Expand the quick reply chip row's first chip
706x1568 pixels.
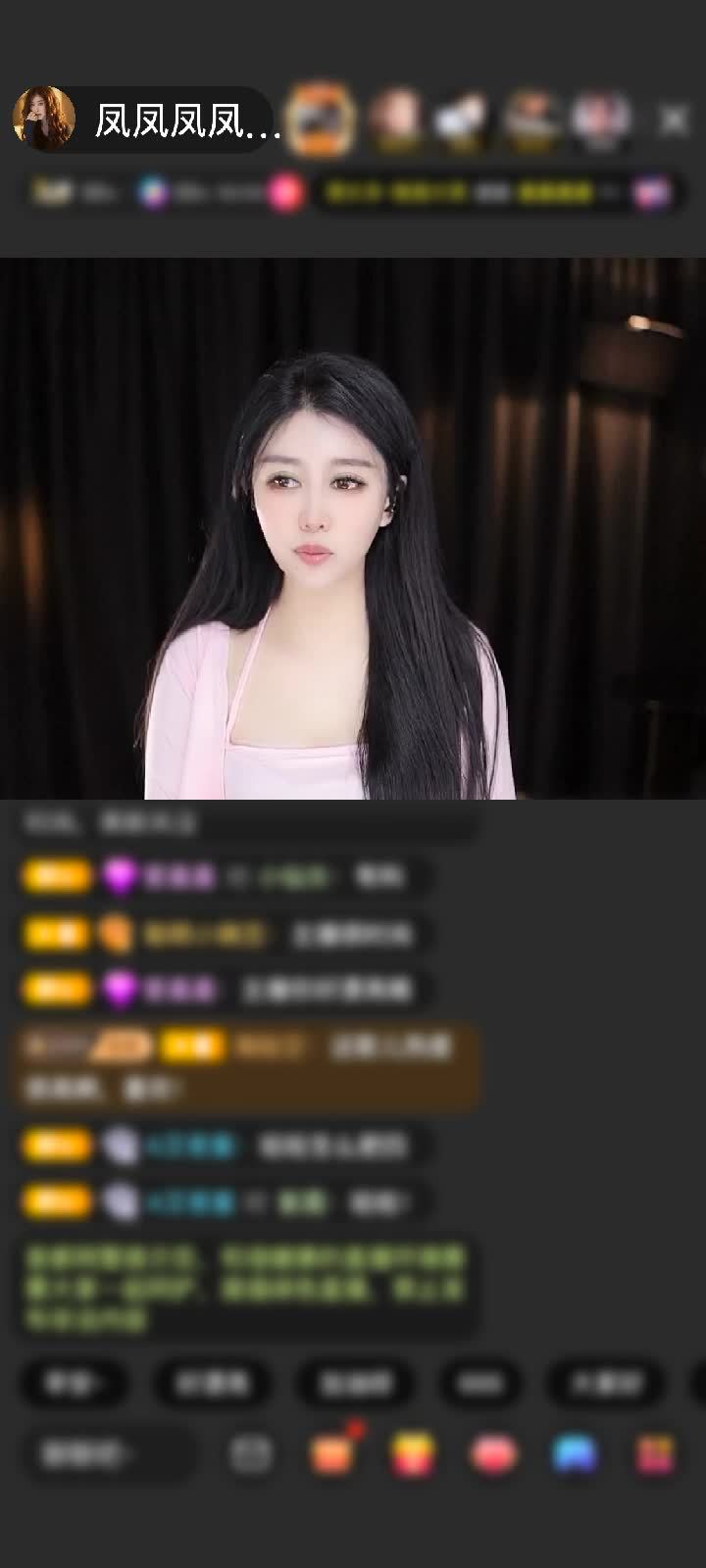coord(75,1385)
